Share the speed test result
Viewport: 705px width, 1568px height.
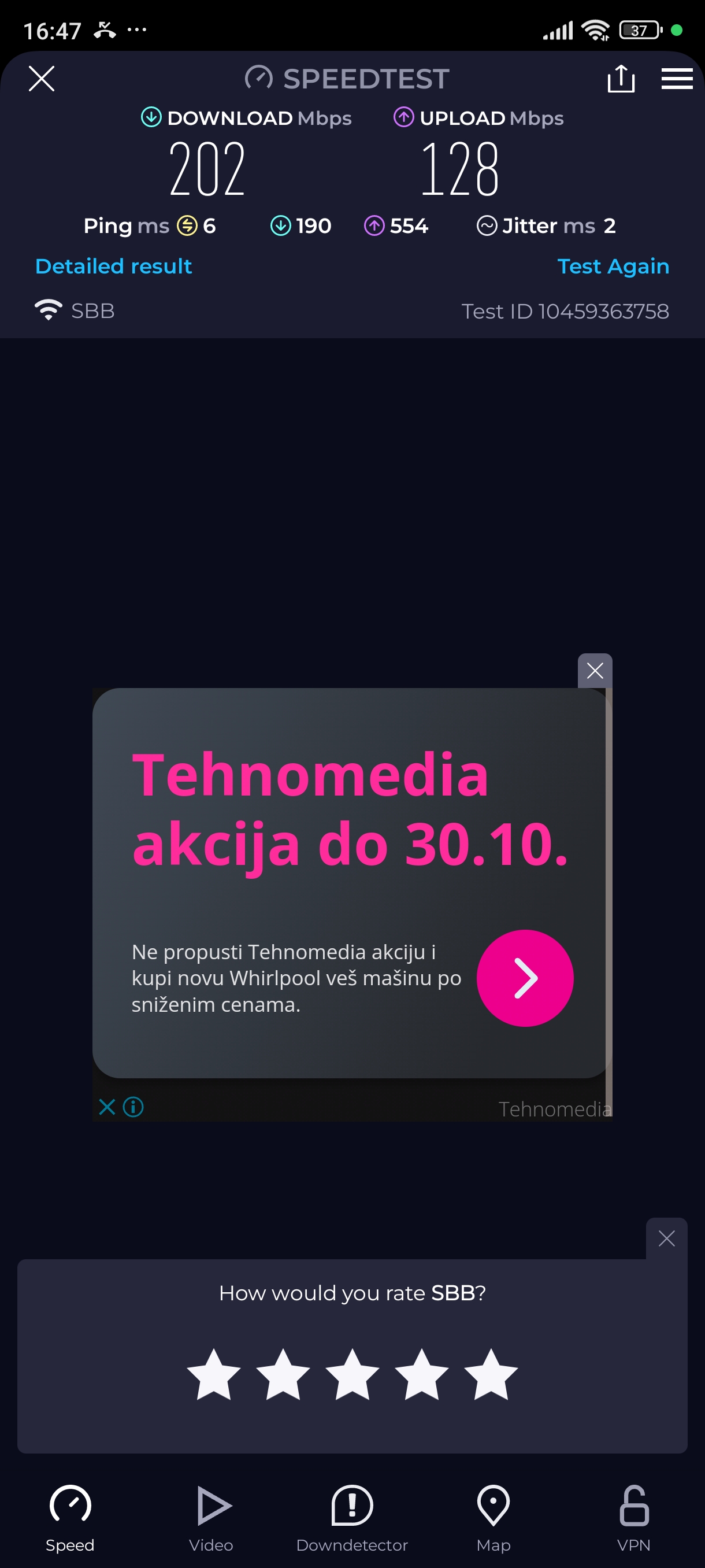coord(621,79)
